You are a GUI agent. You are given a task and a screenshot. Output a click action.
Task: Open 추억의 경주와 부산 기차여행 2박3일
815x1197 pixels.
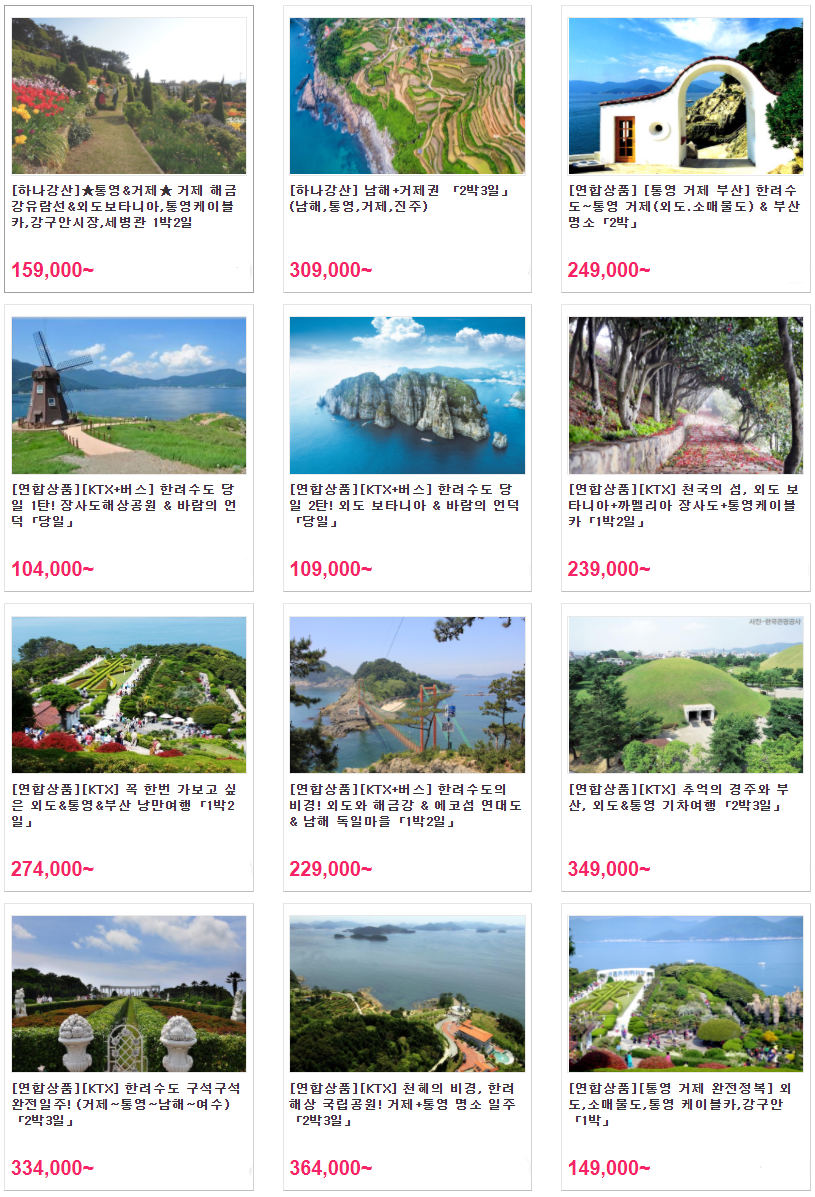coord(684,797)
